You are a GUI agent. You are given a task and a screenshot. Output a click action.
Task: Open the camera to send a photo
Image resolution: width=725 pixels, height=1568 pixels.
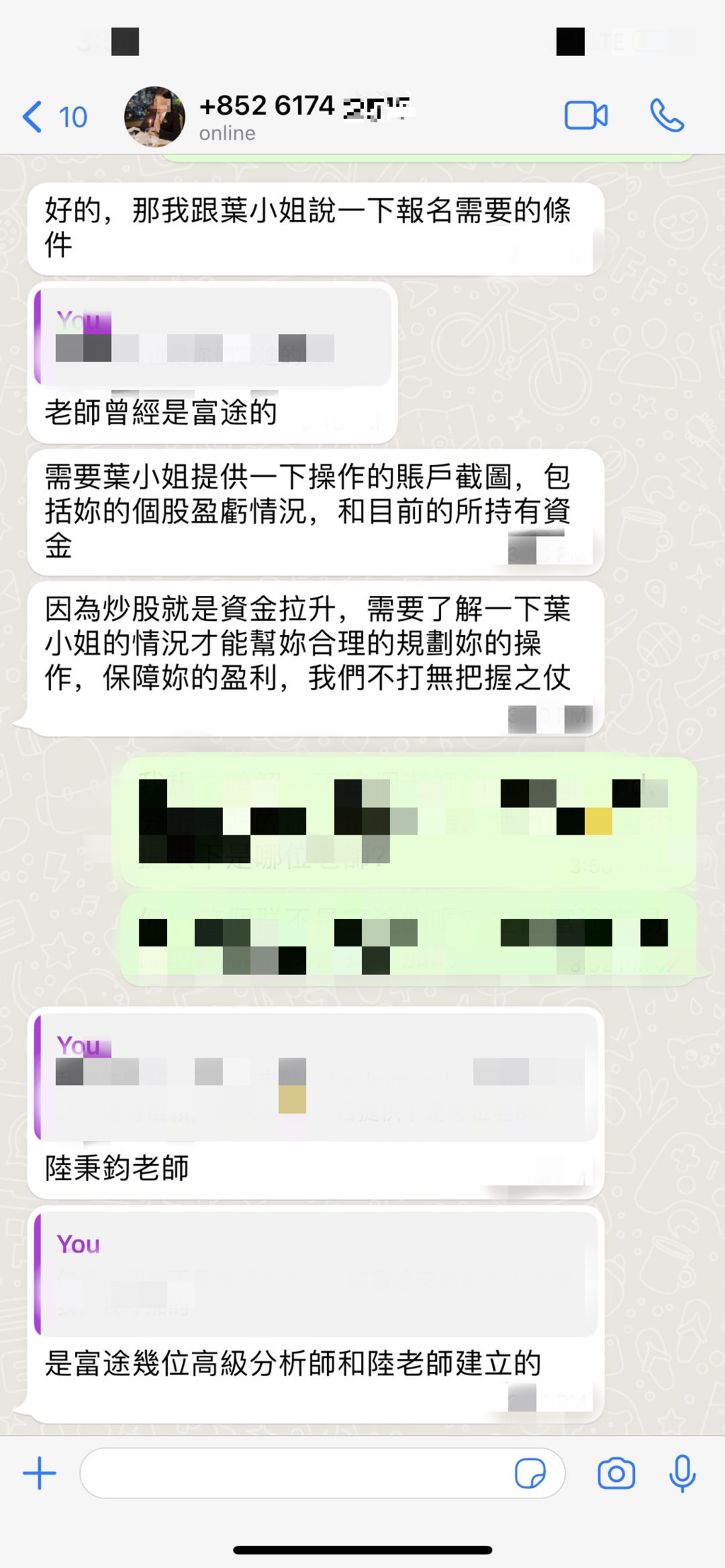[x=616, y=1474]
